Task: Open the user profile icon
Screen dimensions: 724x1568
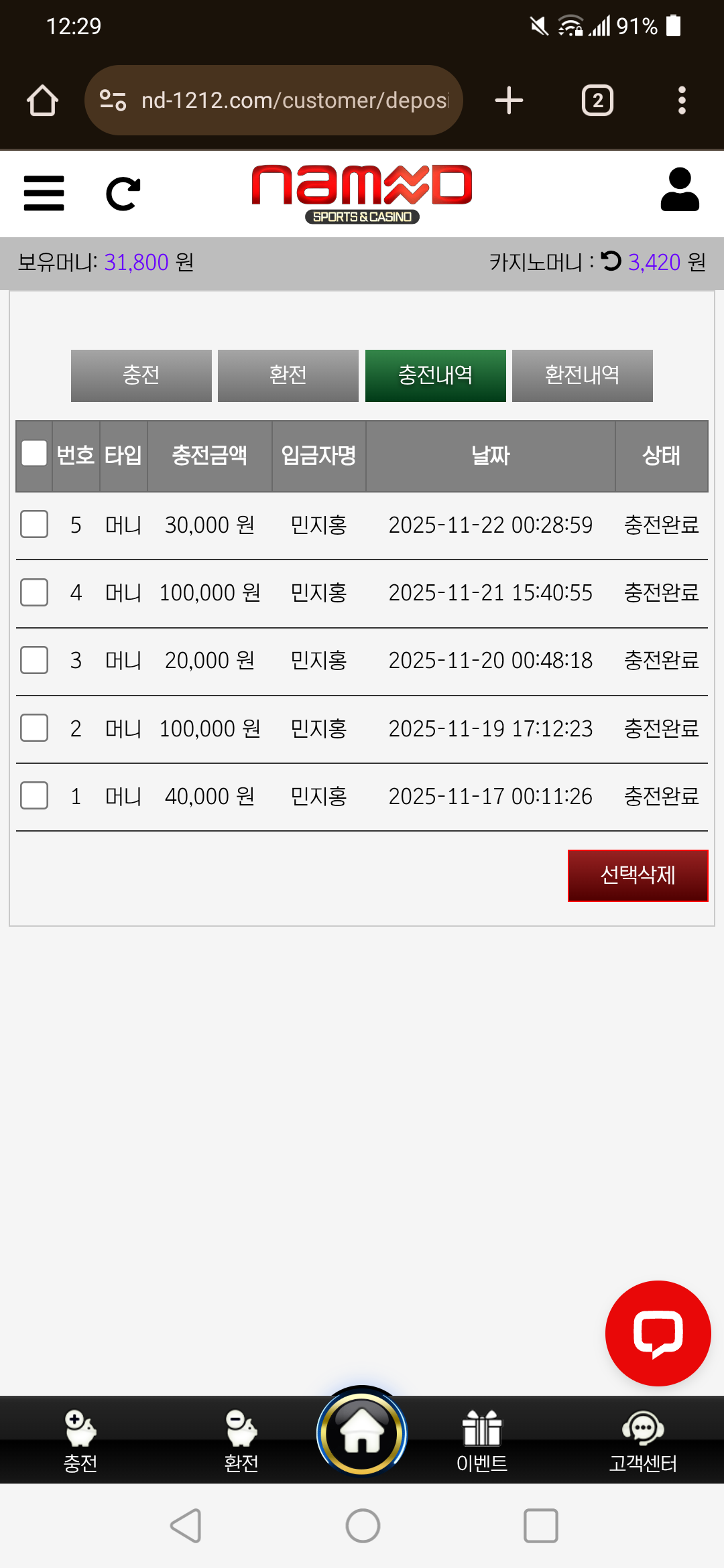Action: point(680,190)
